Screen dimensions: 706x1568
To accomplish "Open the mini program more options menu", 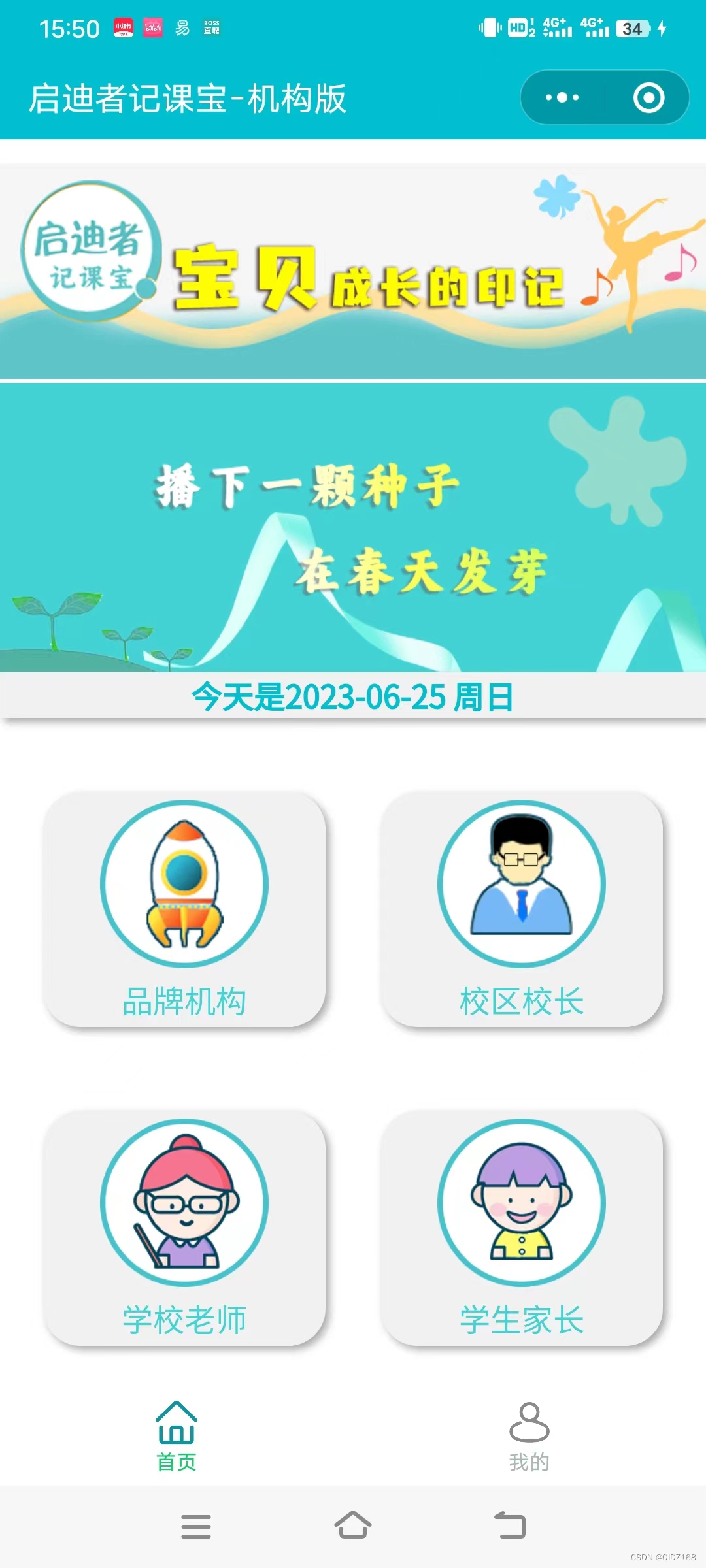I will tap(562, 98).
